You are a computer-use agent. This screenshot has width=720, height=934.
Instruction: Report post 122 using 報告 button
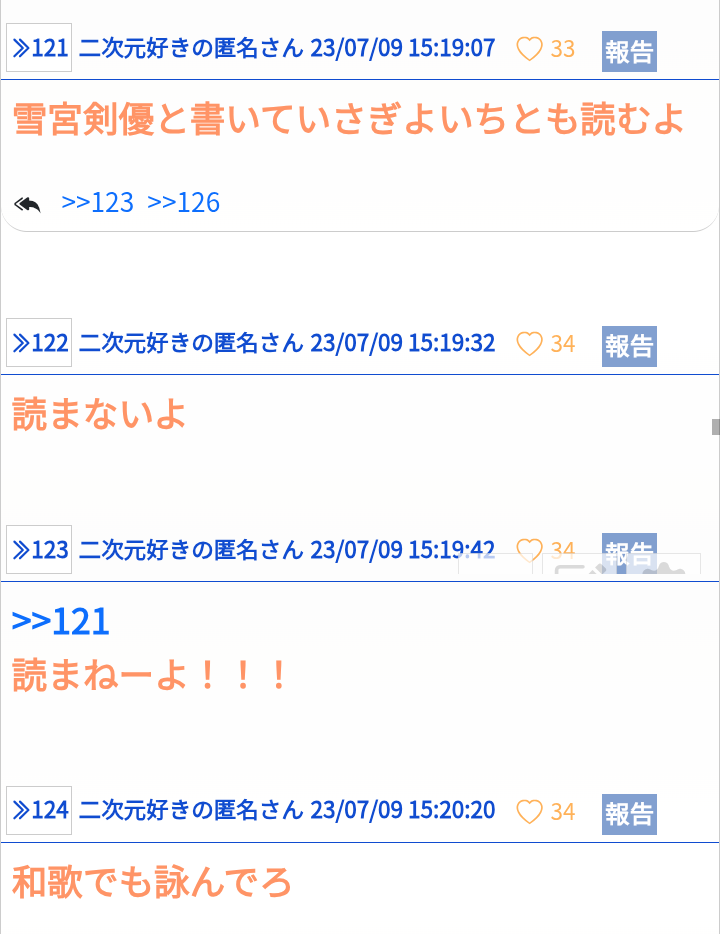[629, 346]
